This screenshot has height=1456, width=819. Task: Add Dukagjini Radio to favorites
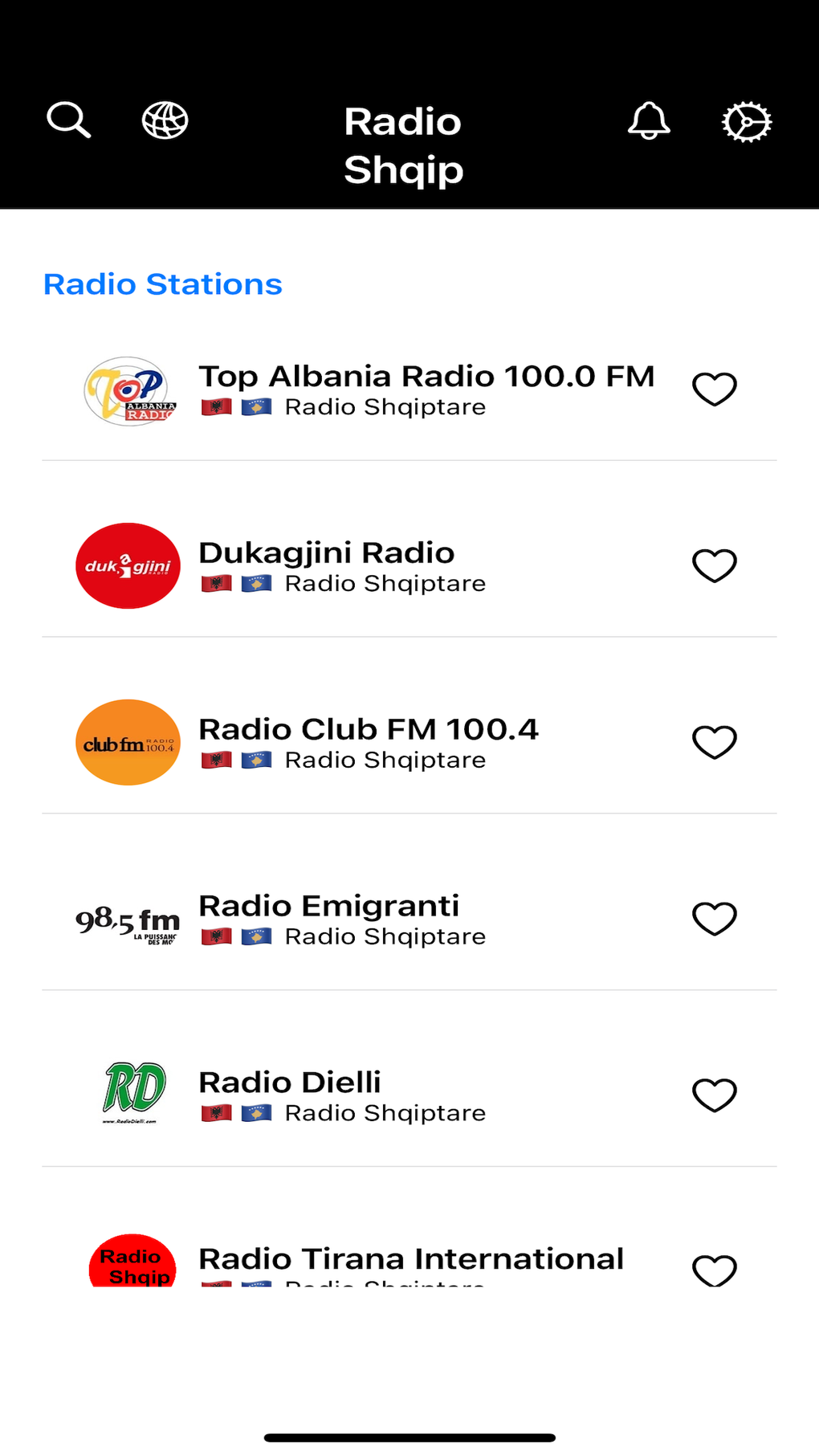715,566
